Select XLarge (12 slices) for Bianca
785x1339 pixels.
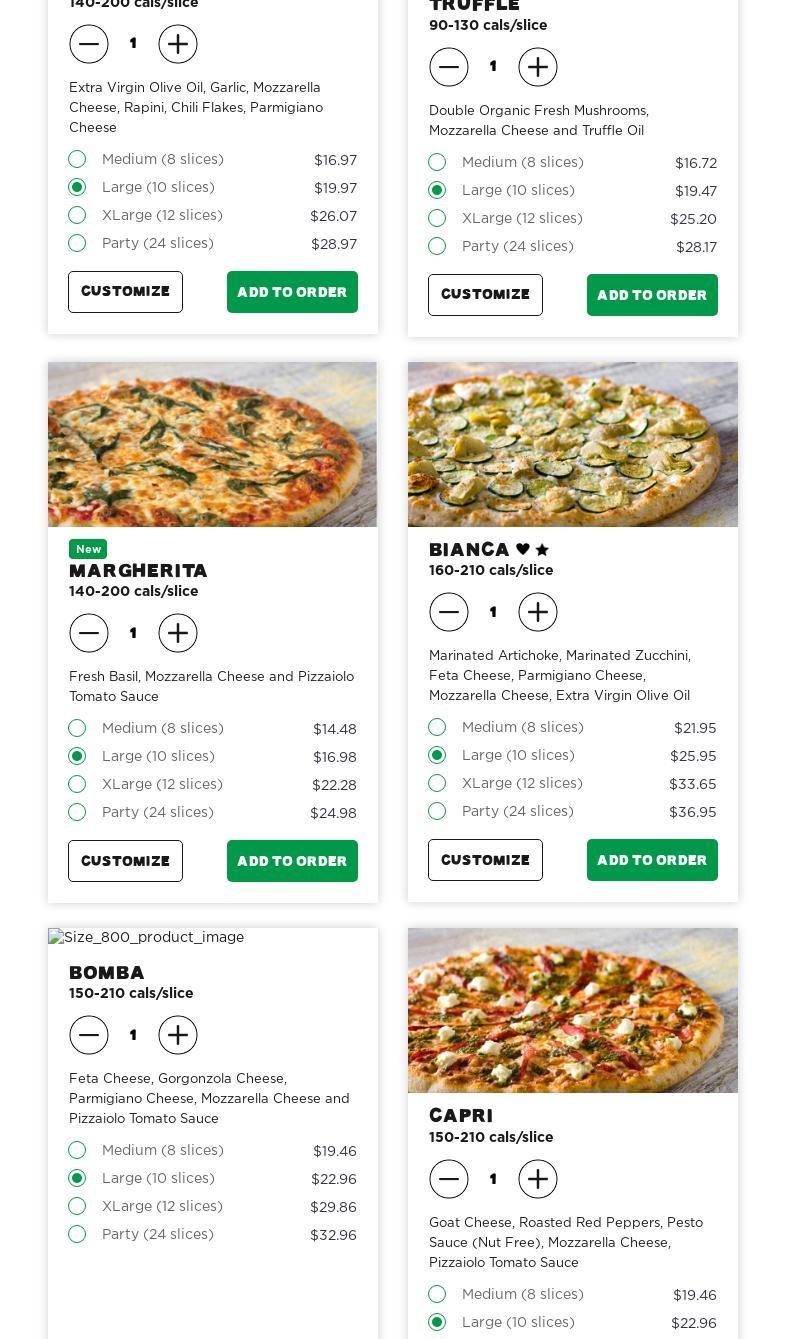(x=437, y=783)
